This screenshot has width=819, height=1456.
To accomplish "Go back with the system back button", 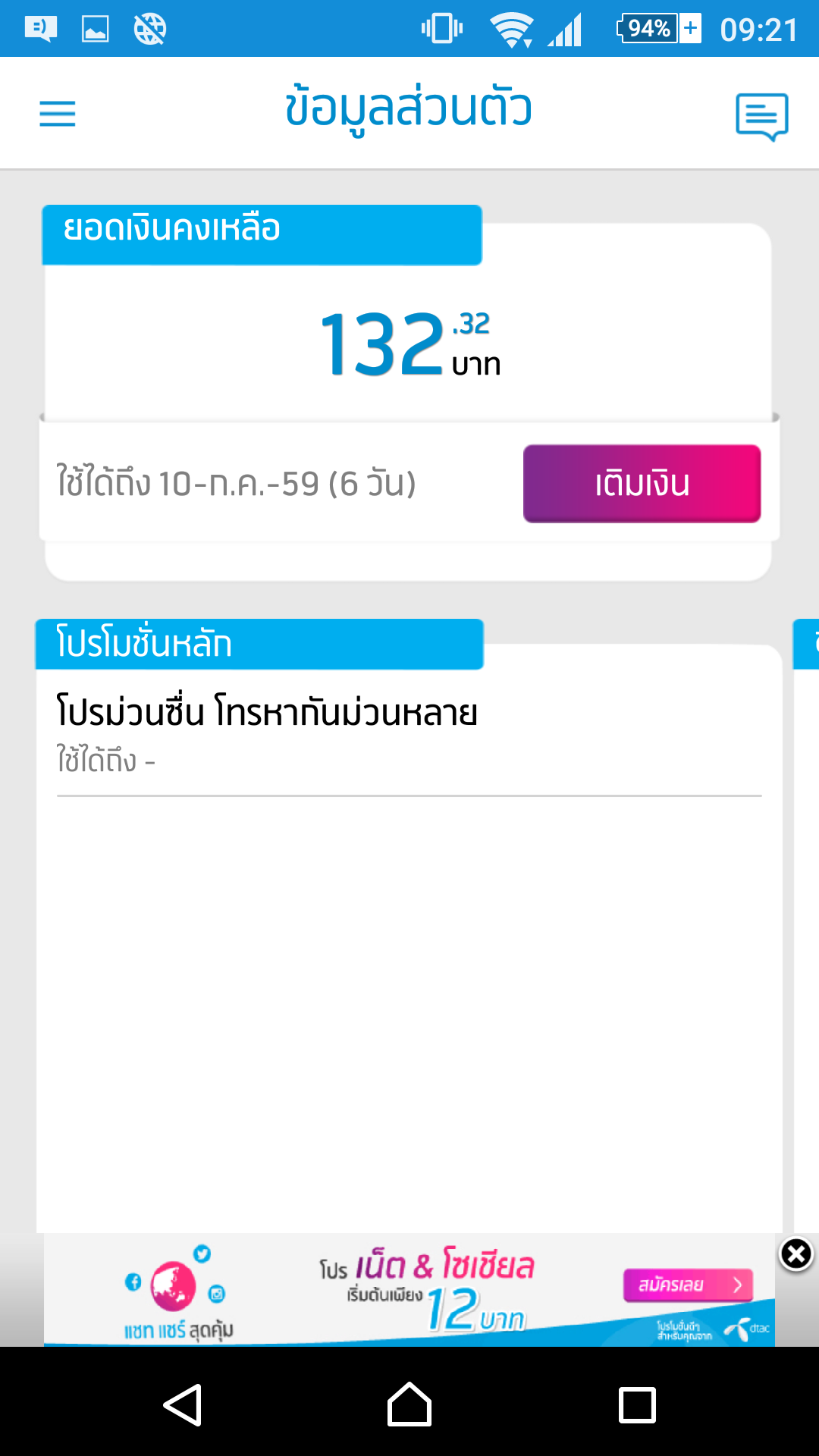I will click(183, 1404).
